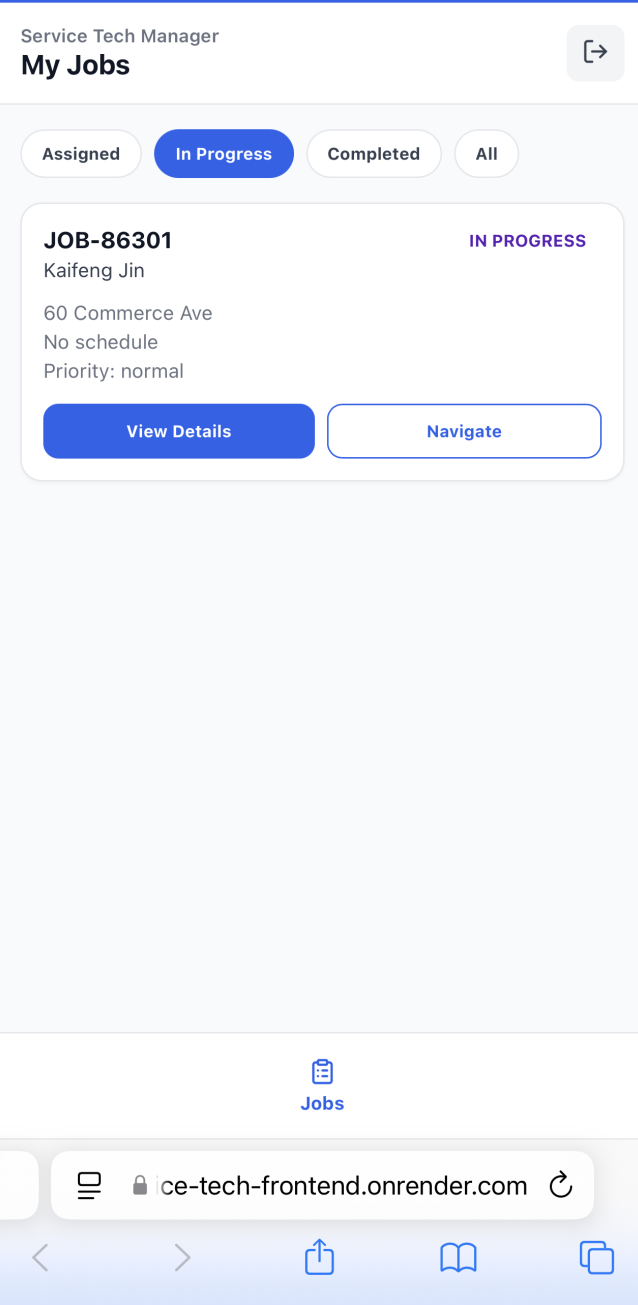Share this page from Safari toolbar
Screen dimensions: 638x1305
tap(319, 1257)
